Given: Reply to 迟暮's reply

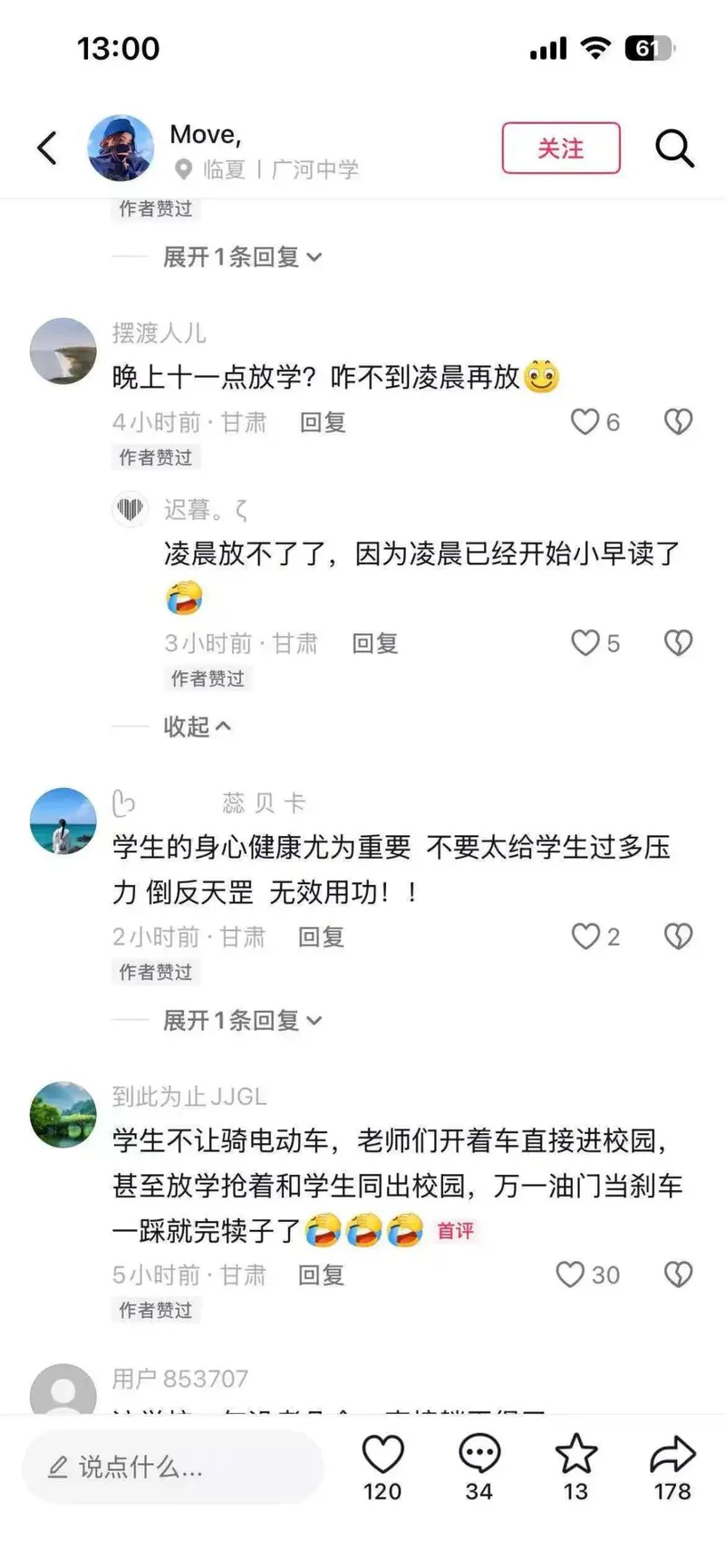Looking at the screenshot, I should (374, 643).
